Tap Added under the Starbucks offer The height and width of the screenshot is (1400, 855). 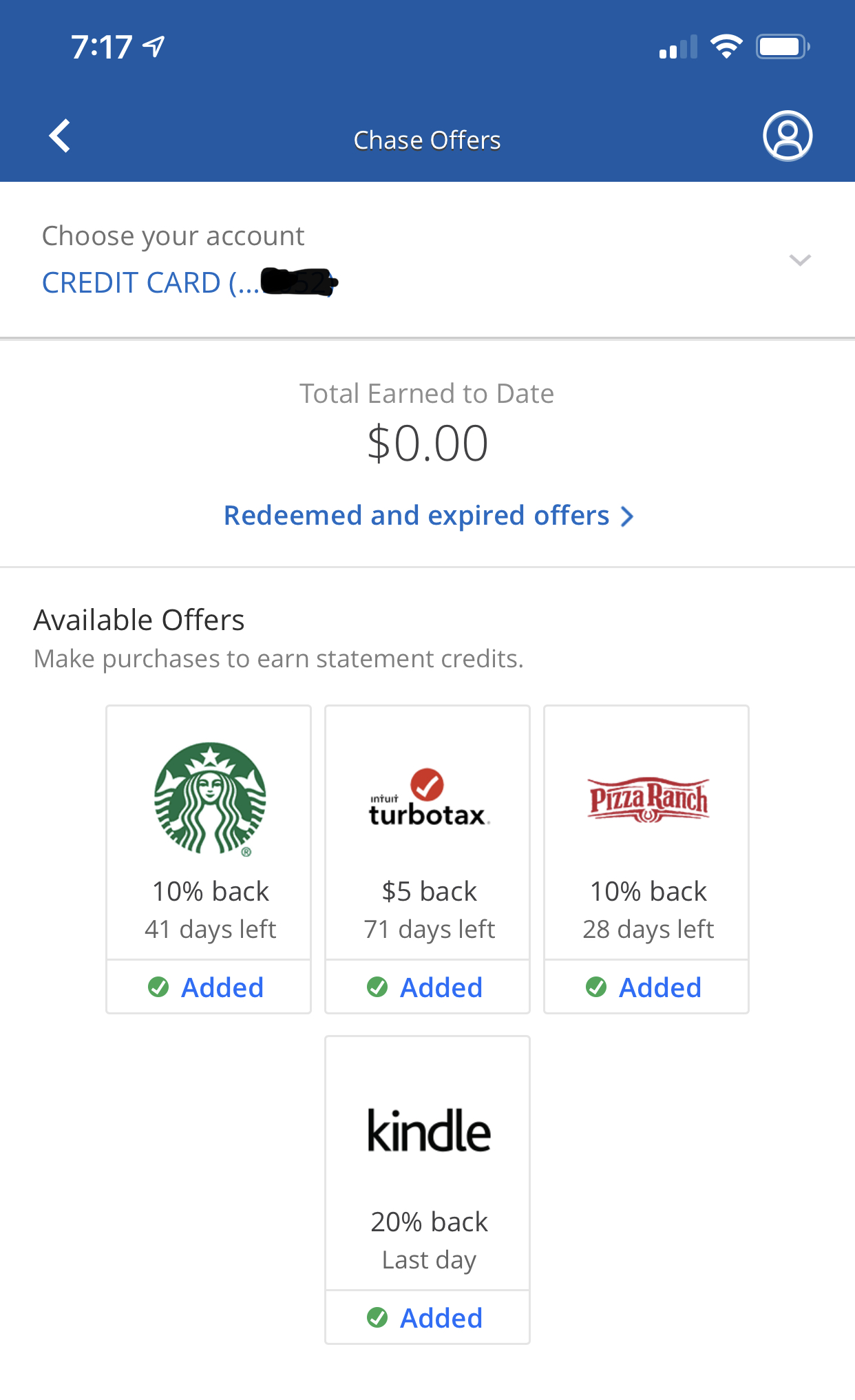point(209,988)
